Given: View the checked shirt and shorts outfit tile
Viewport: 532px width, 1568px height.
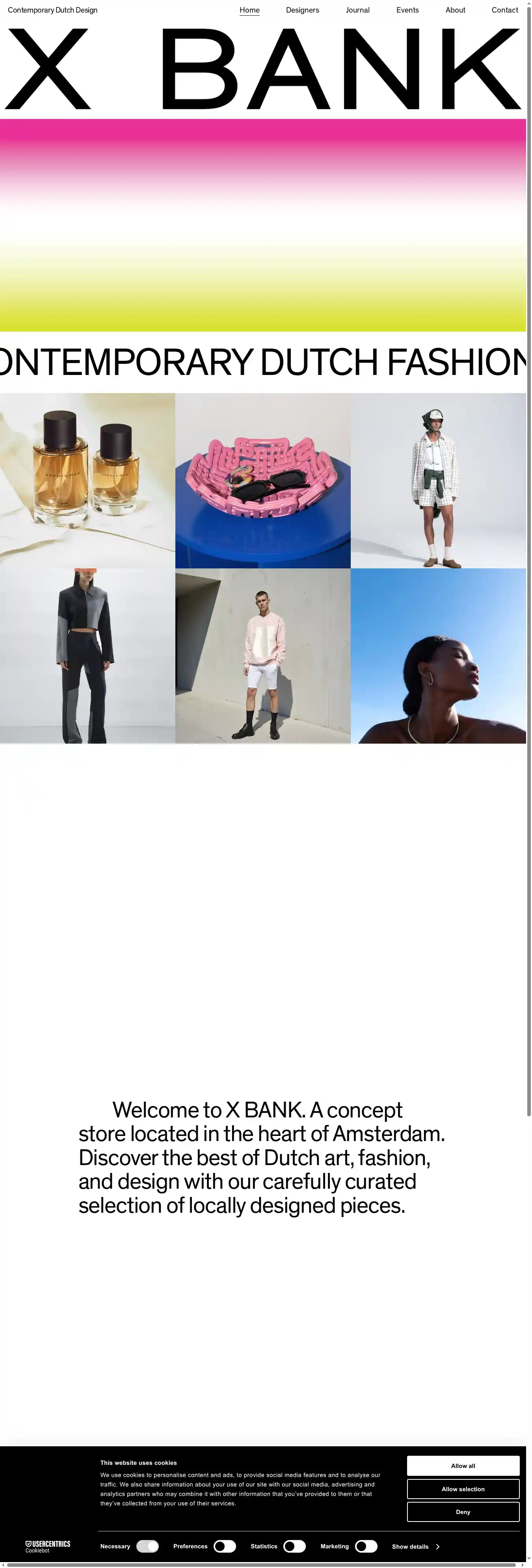Looking at the screenshot, I should point(438,480).
